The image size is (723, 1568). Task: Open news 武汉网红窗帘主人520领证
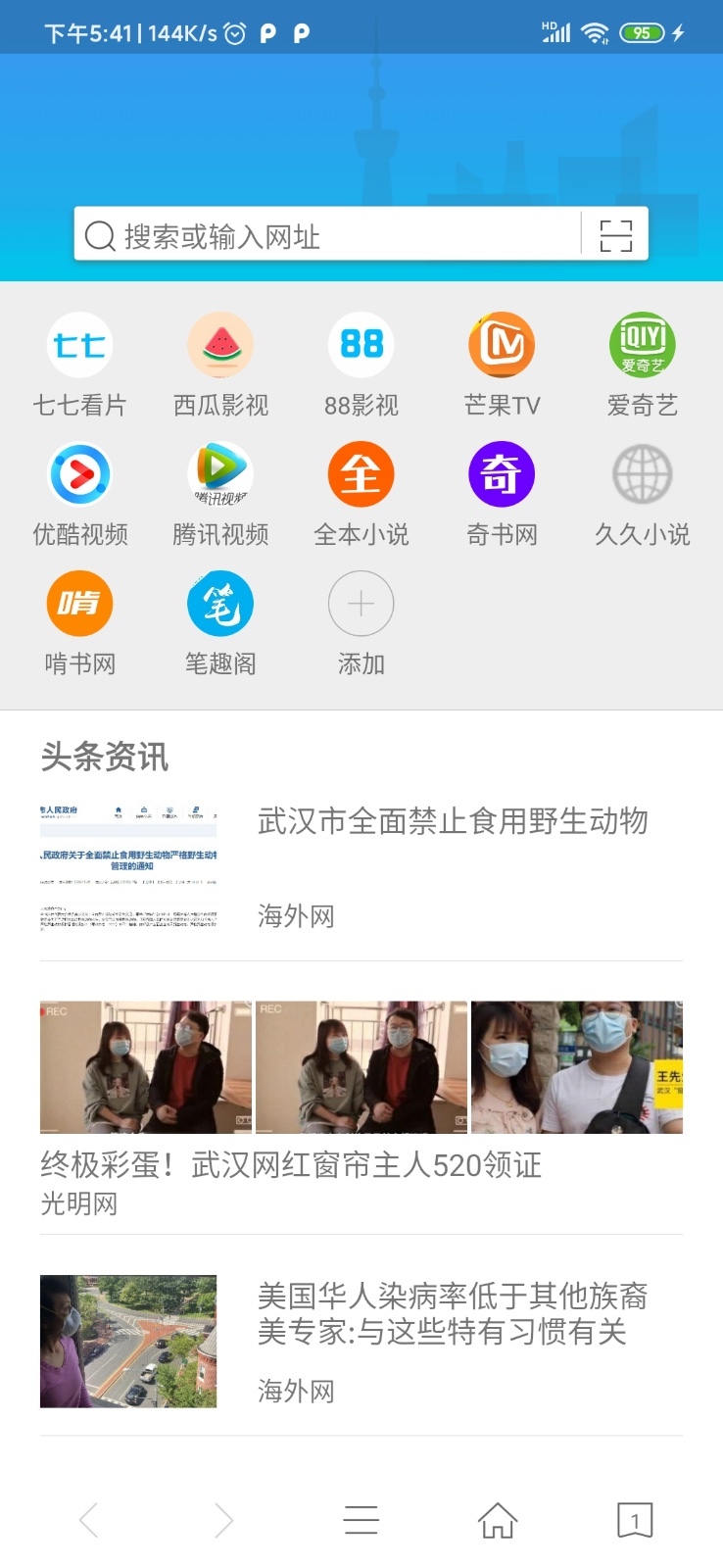pyautogui.click(x=291, y=1165)
